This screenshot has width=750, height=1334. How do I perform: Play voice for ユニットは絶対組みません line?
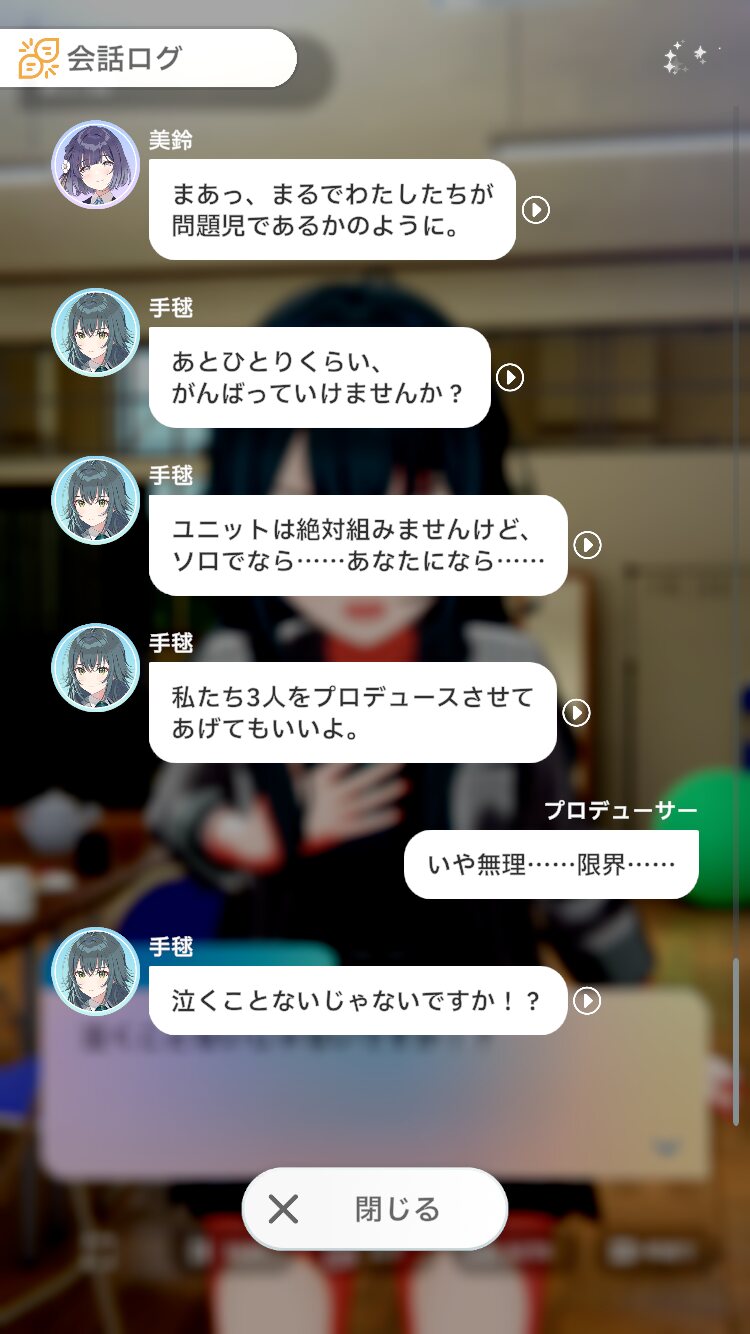(587, 545)
